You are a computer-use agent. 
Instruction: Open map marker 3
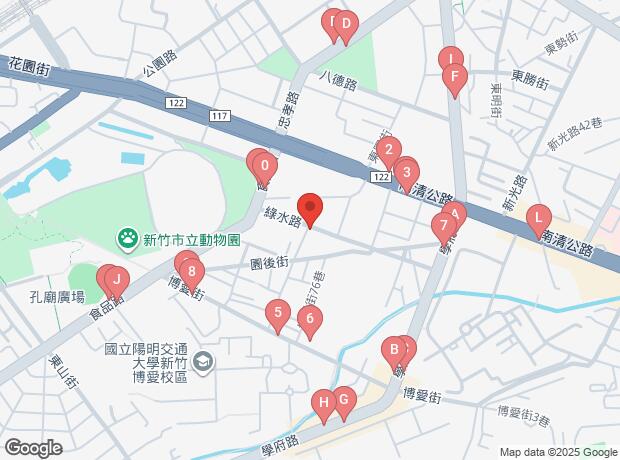tap(405, 172)
